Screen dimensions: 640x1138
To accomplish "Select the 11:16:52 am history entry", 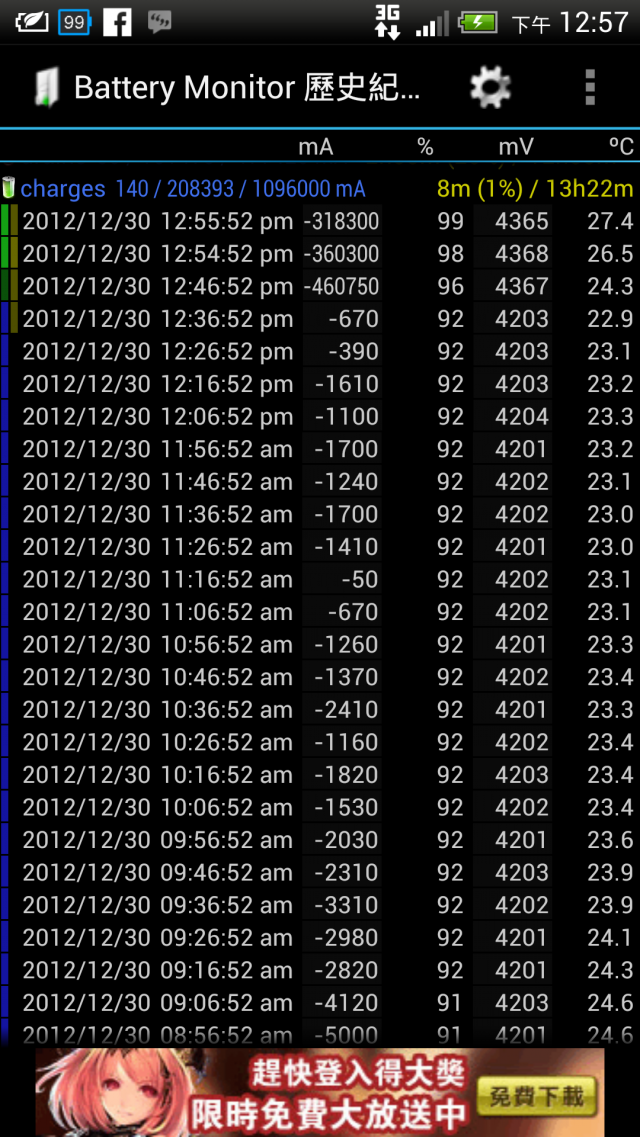I will click(x=320, y=579).
